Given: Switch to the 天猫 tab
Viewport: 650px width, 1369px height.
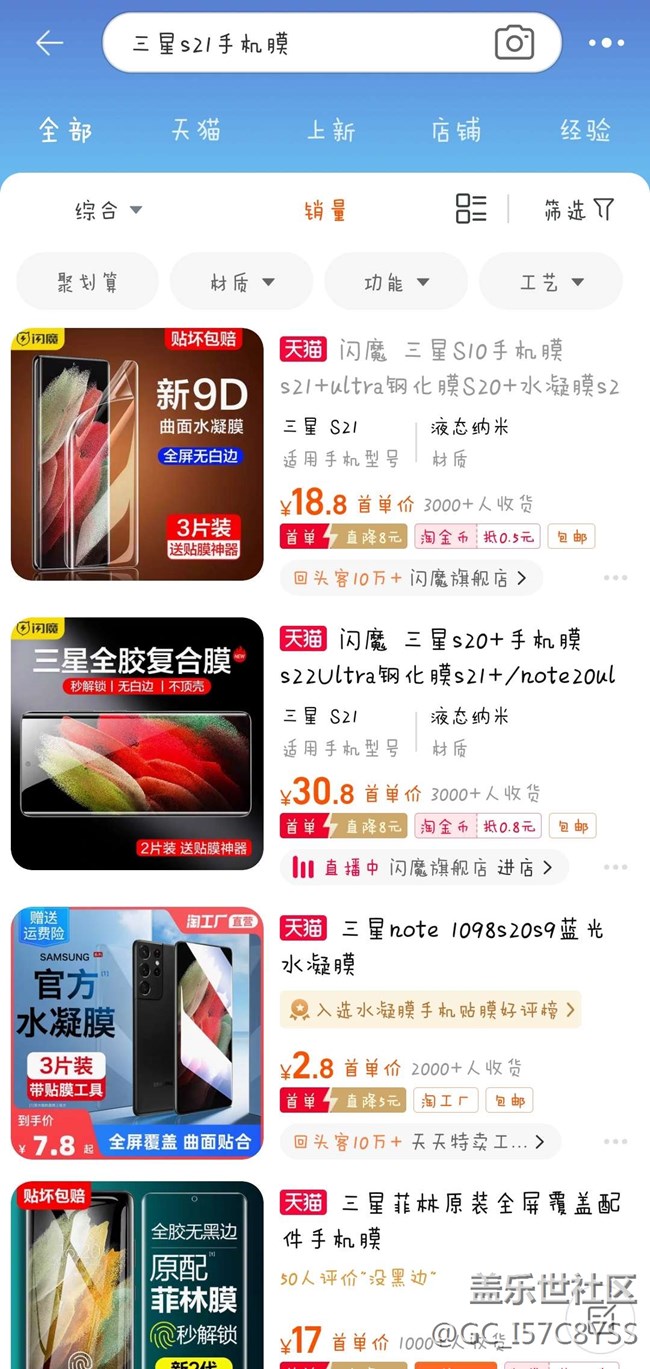Looking at the screenshot, I should [x=196, y=130].
